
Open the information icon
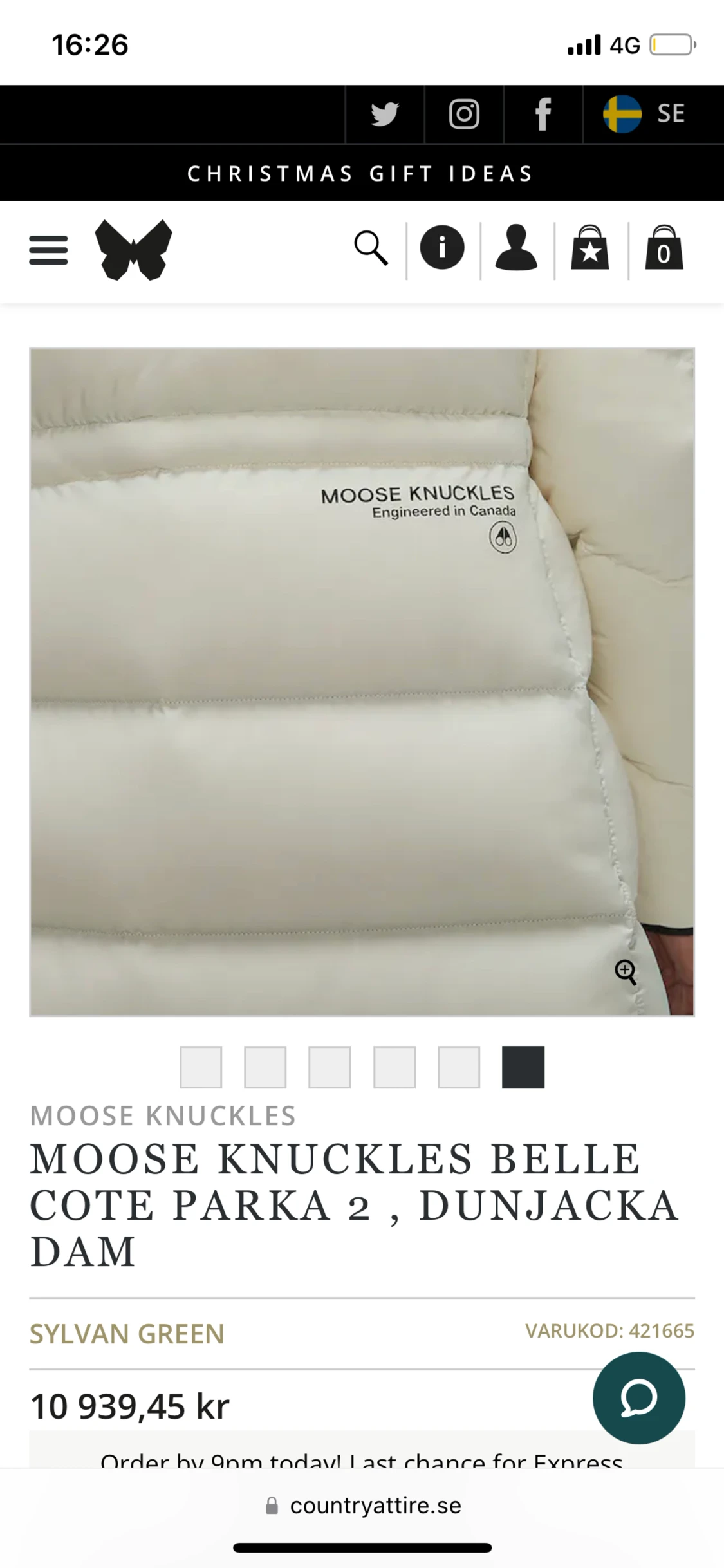point(442,248)
